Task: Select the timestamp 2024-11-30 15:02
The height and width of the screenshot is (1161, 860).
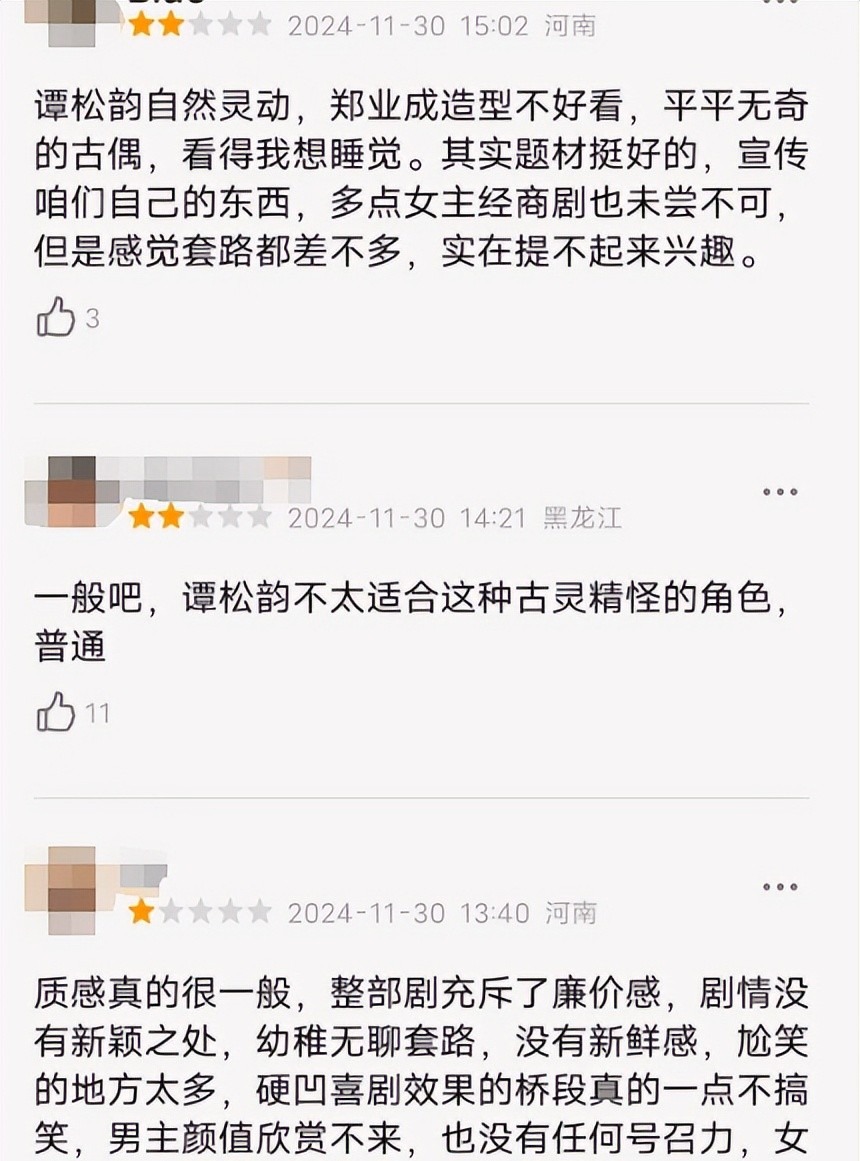Action: (x=405, y=25)
